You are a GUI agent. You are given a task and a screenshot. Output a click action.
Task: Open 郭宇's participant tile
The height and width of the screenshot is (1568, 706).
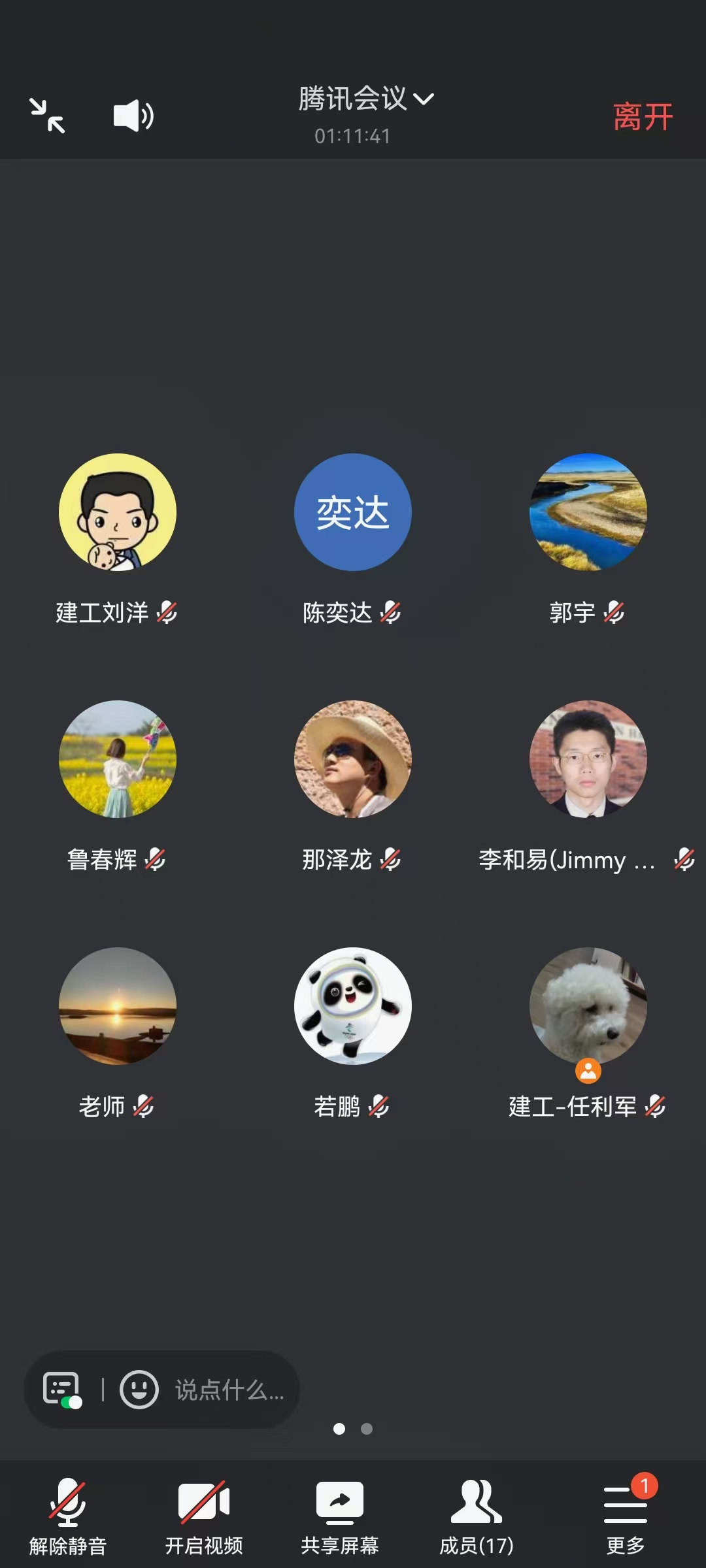[588, 512]
